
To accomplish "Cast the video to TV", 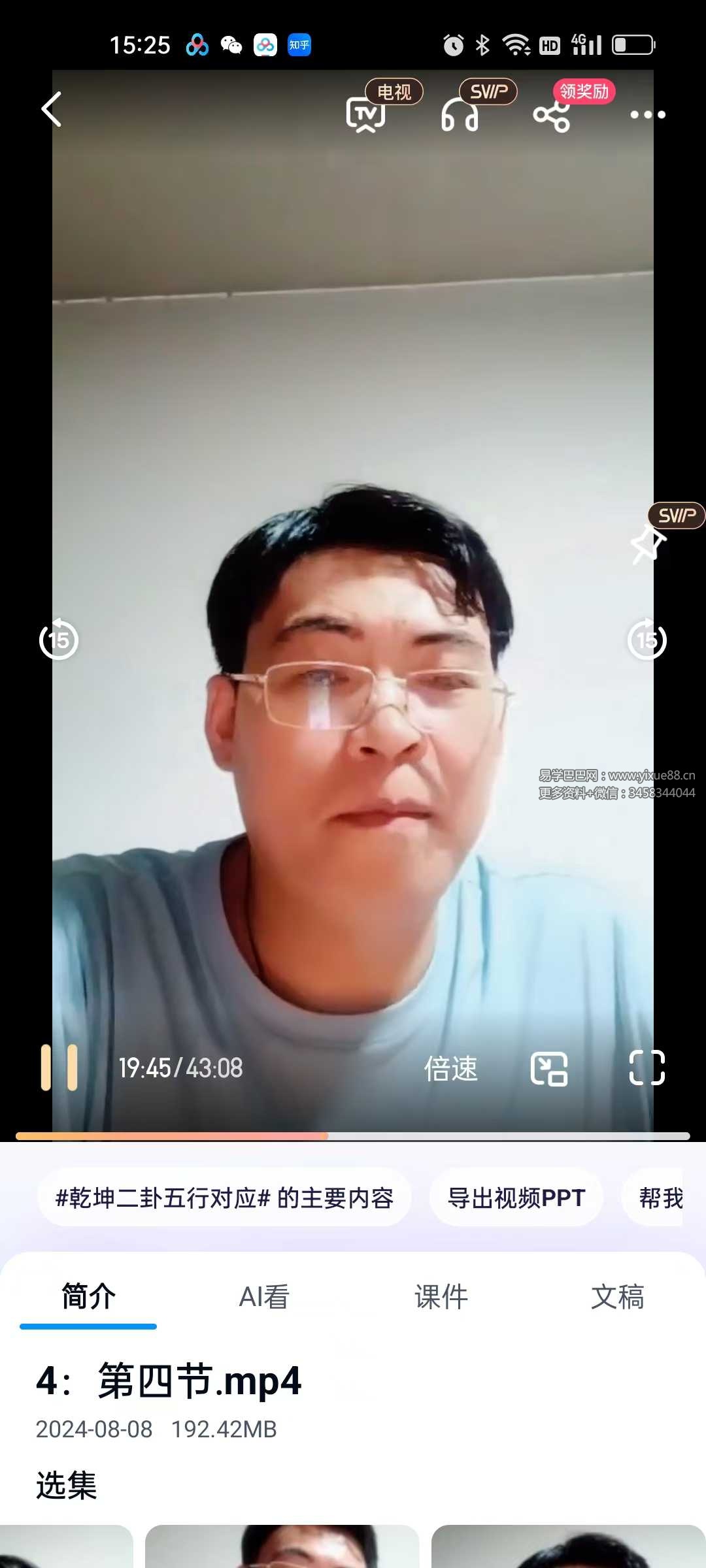I will tap(365, 114).
